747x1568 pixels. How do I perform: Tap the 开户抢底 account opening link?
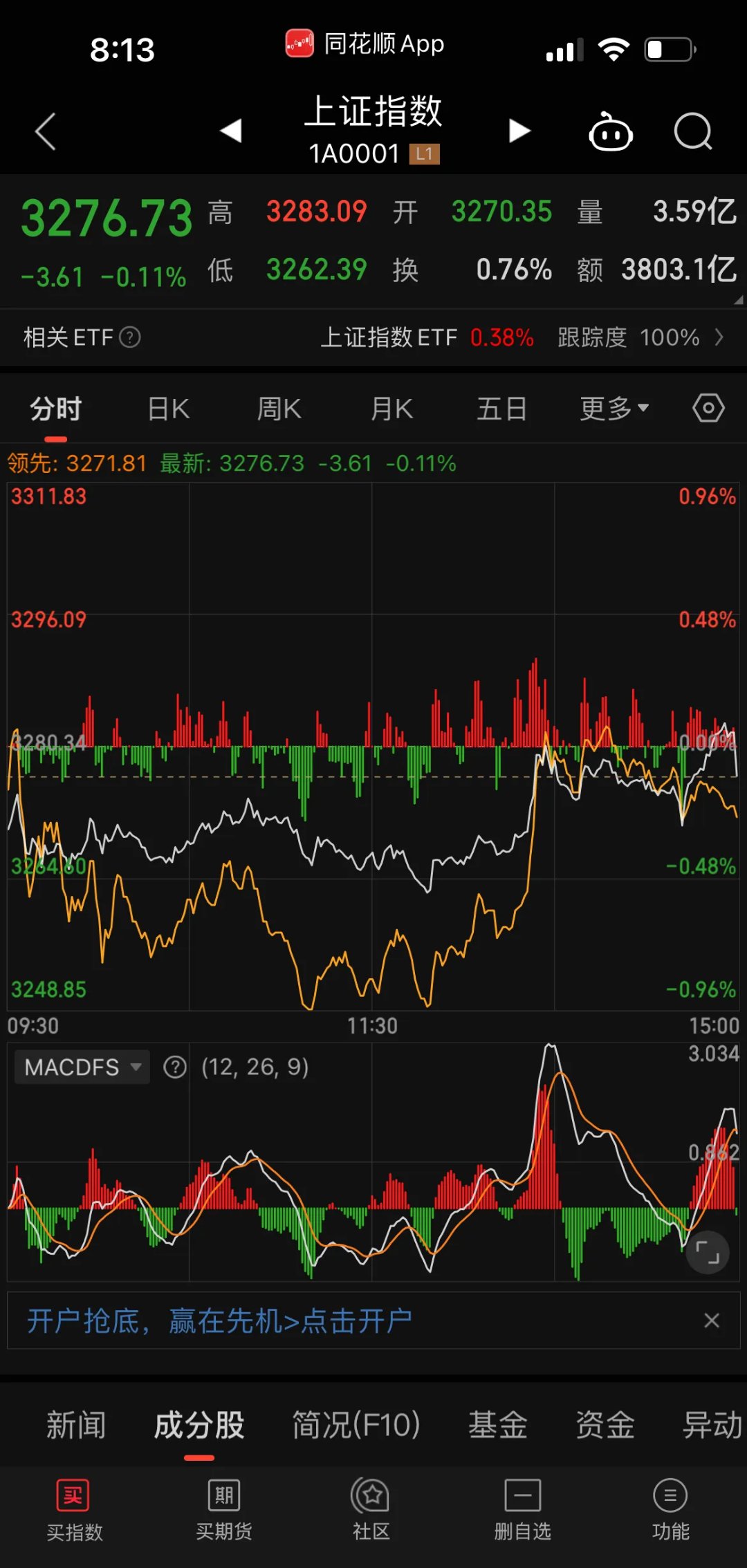(220, 1321)
